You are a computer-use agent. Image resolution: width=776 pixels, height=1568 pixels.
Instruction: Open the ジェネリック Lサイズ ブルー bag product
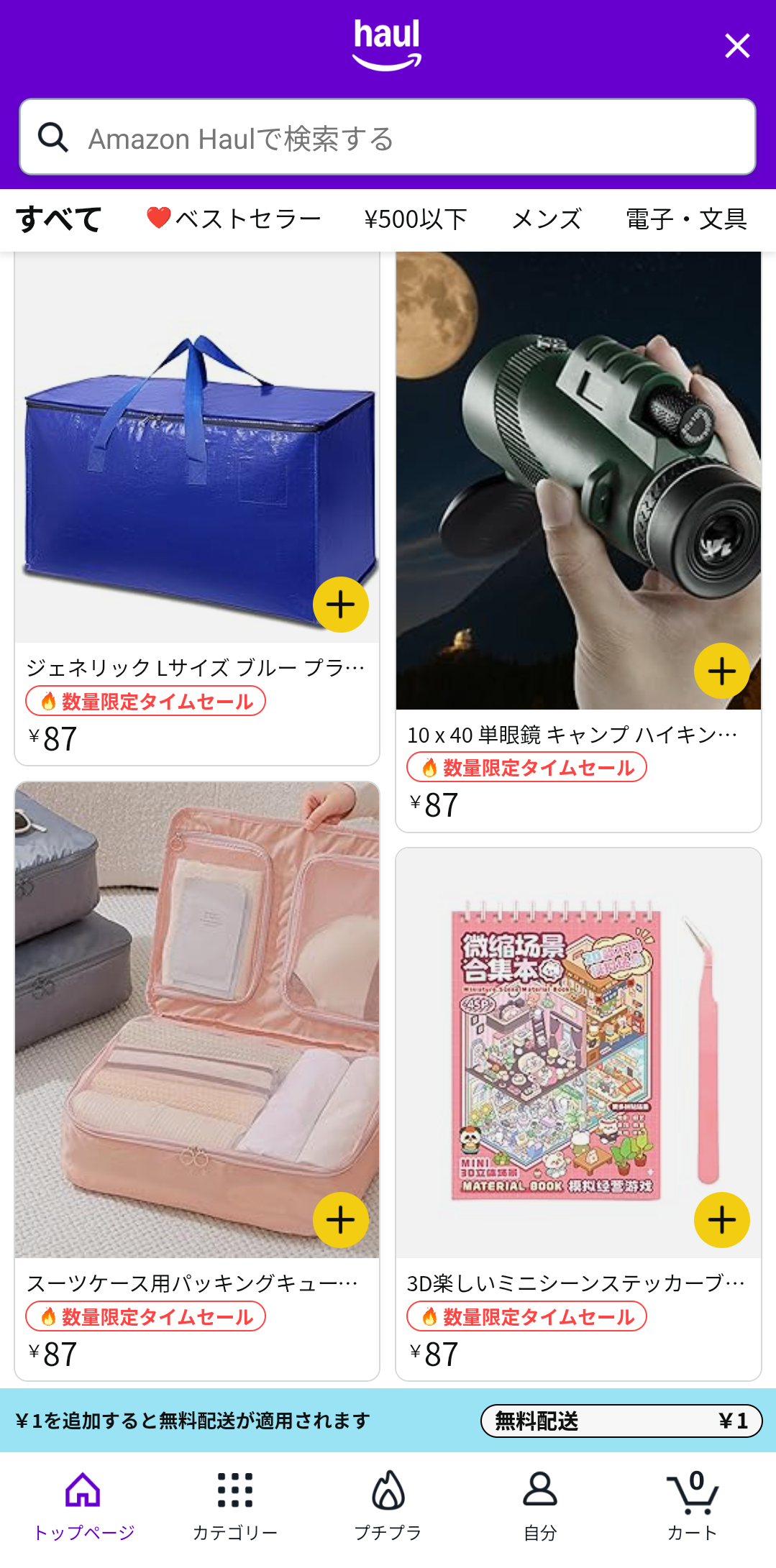(x=196, y=667)
